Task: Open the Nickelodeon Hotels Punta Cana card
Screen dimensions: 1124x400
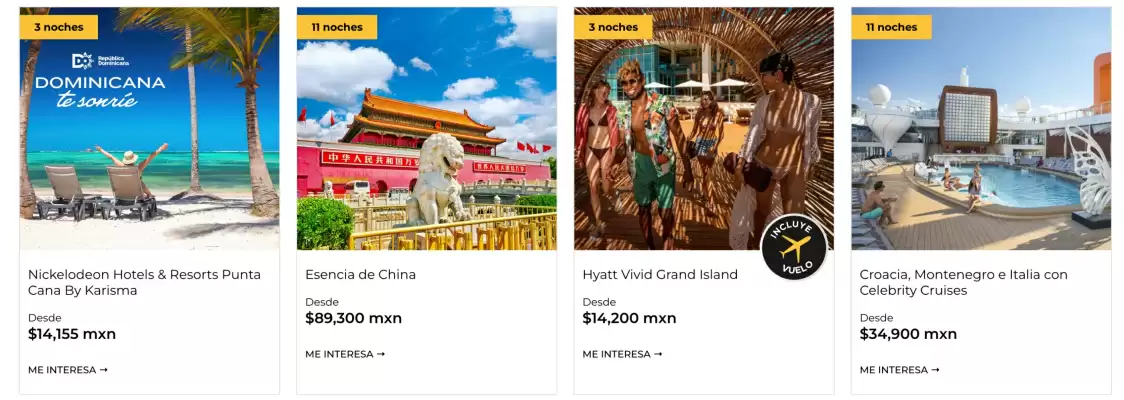Action: coord(144,282)
